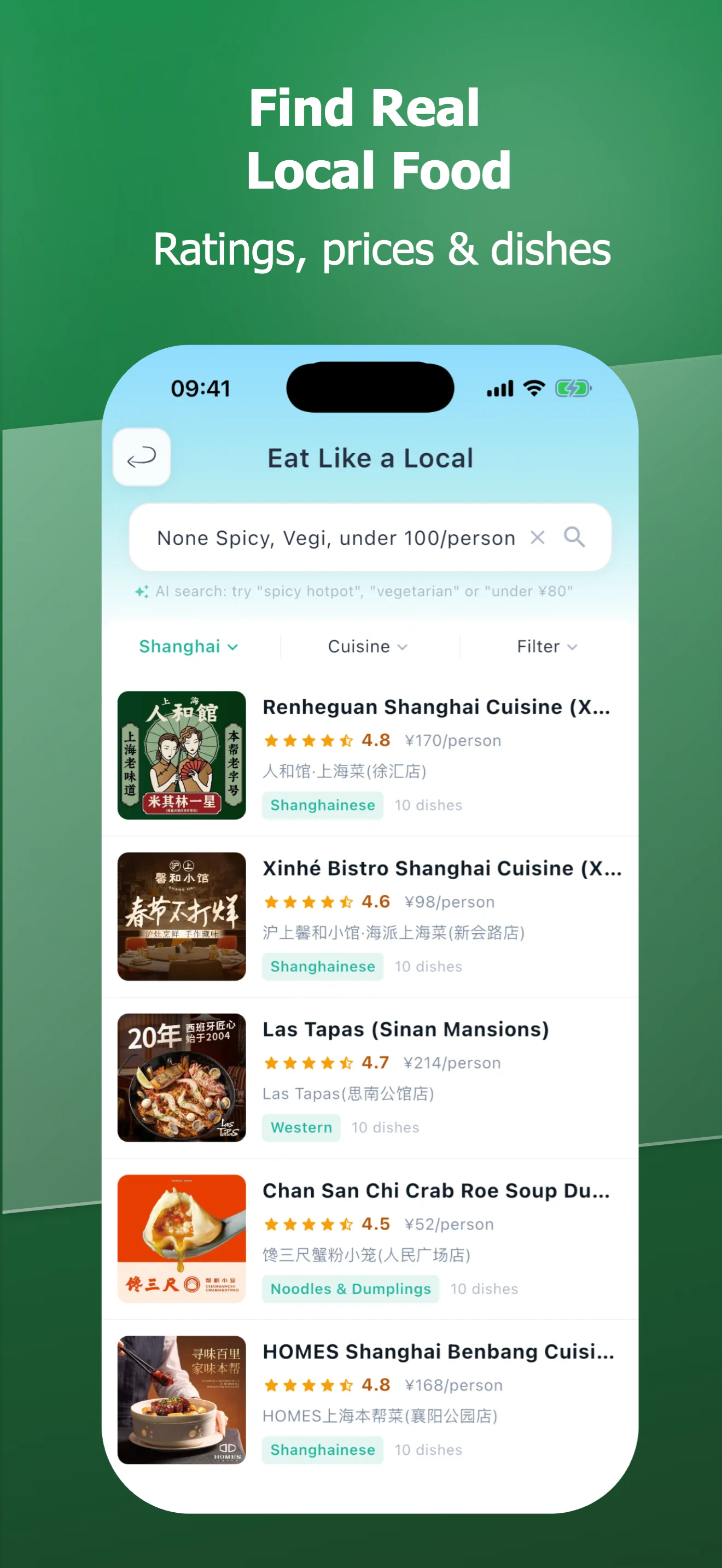Open the Shanghai city dropdown
Image resolution: width=722 pixels, height=1568 pixels.
coord(188,646)
